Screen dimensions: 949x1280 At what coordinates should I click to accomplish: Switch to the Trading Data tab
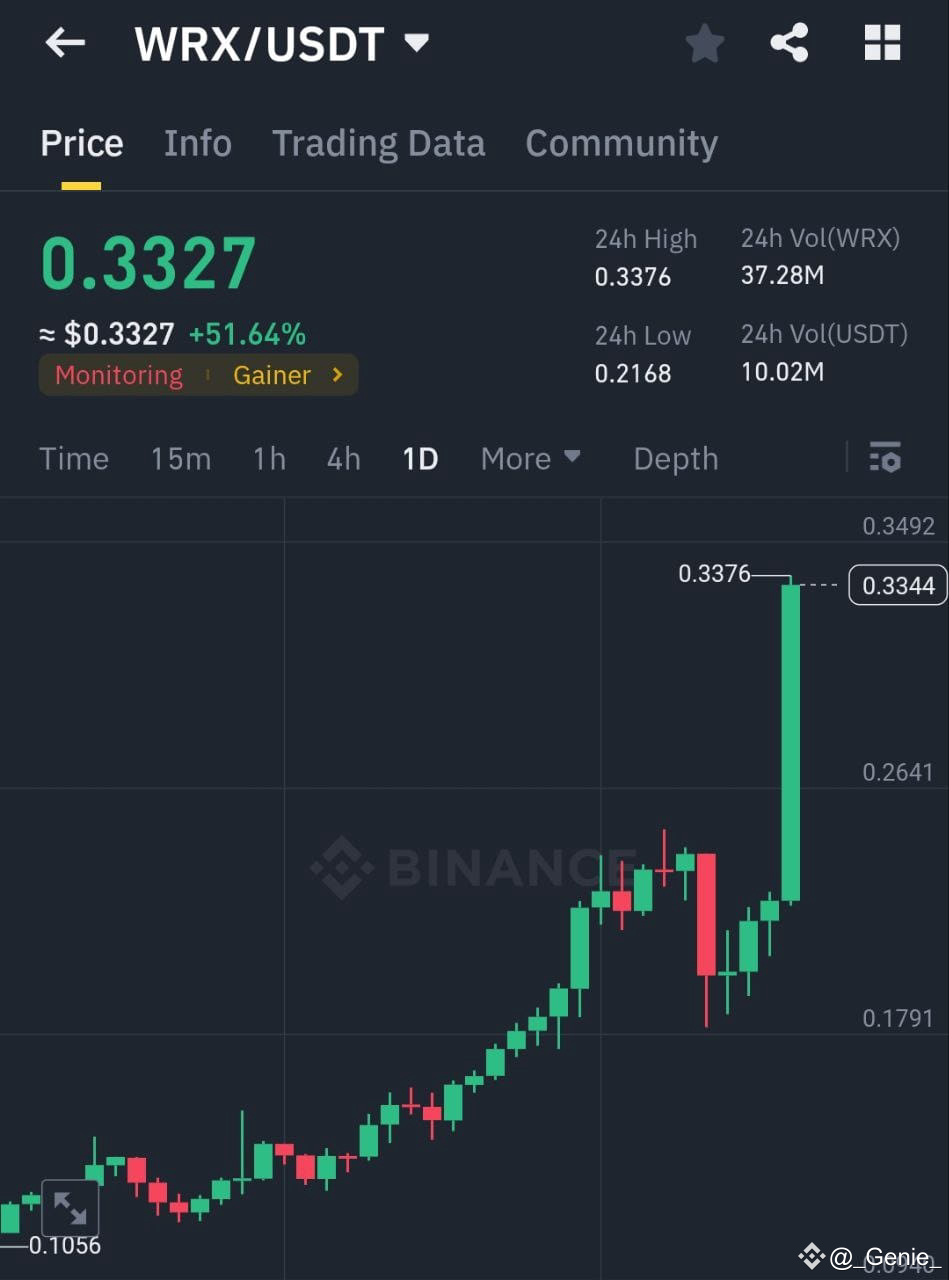point(378,143)
